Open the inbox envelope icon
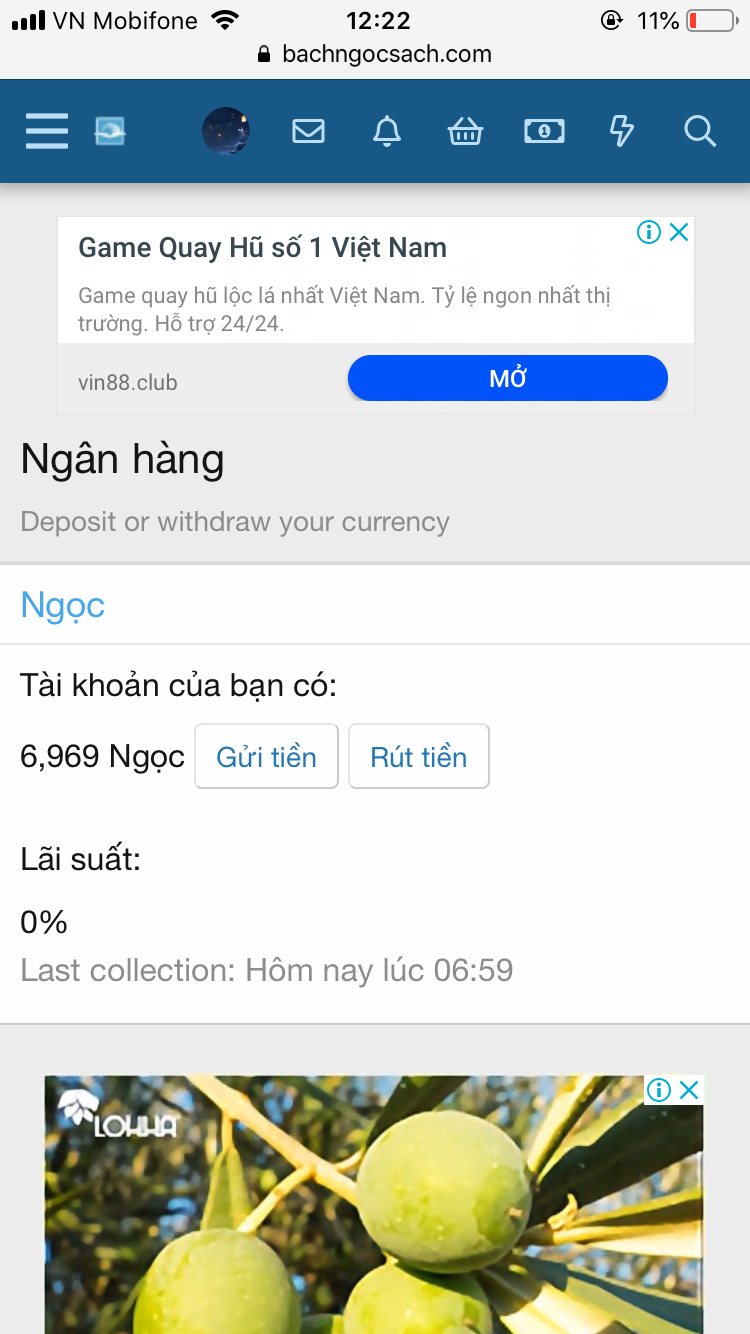 (x=308, y=131)
